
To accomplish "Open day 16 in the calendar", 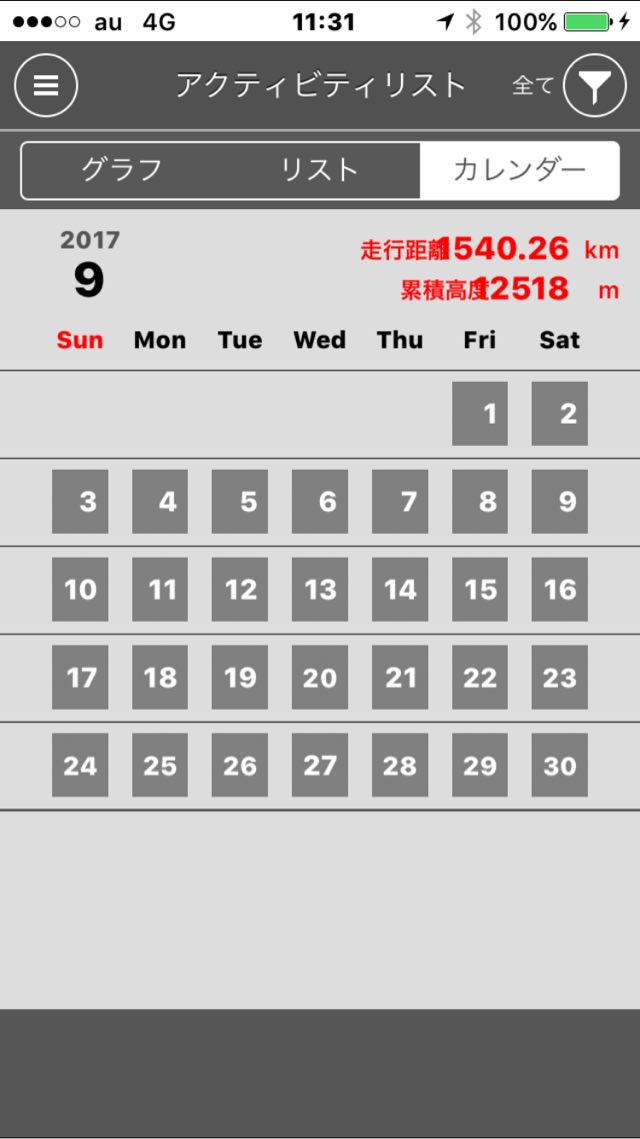I will 559,589.
